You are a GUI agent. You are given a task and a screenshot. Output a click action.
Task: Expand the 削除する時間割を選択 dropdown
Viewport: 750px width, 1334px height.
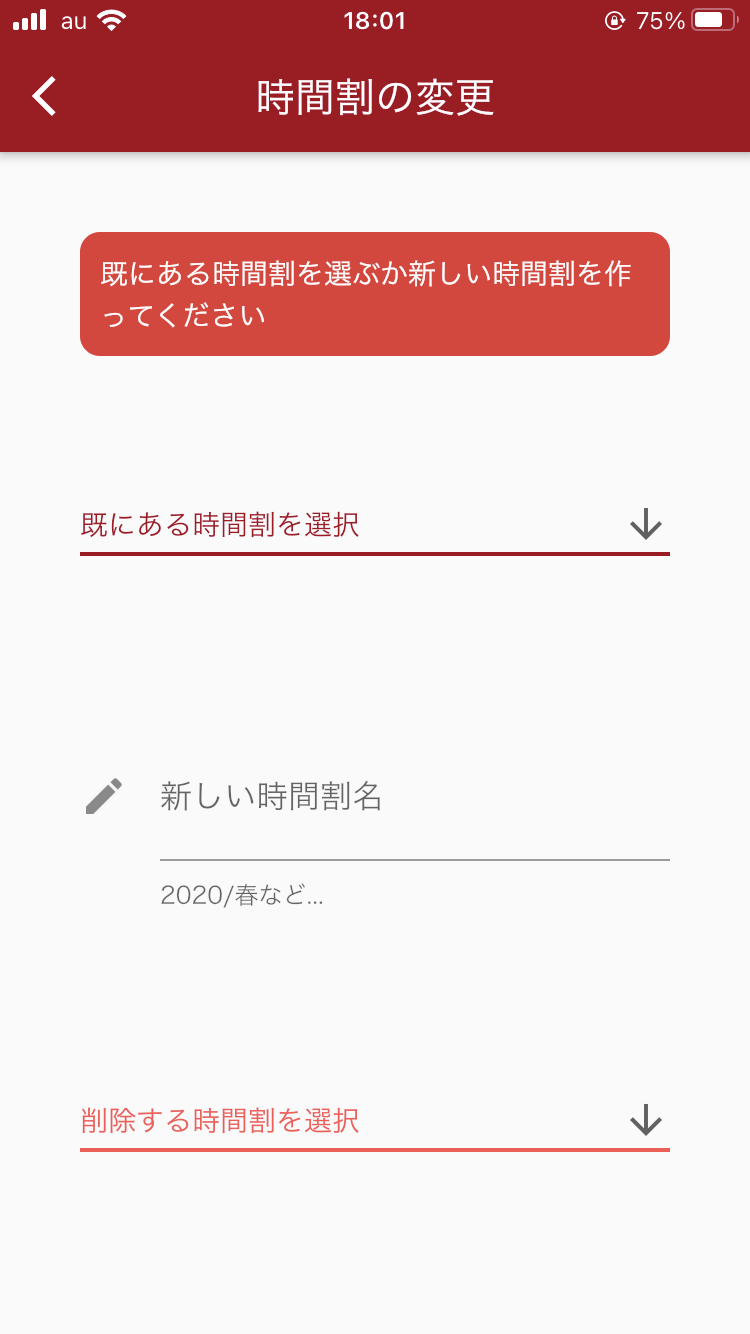(375, 1121)
